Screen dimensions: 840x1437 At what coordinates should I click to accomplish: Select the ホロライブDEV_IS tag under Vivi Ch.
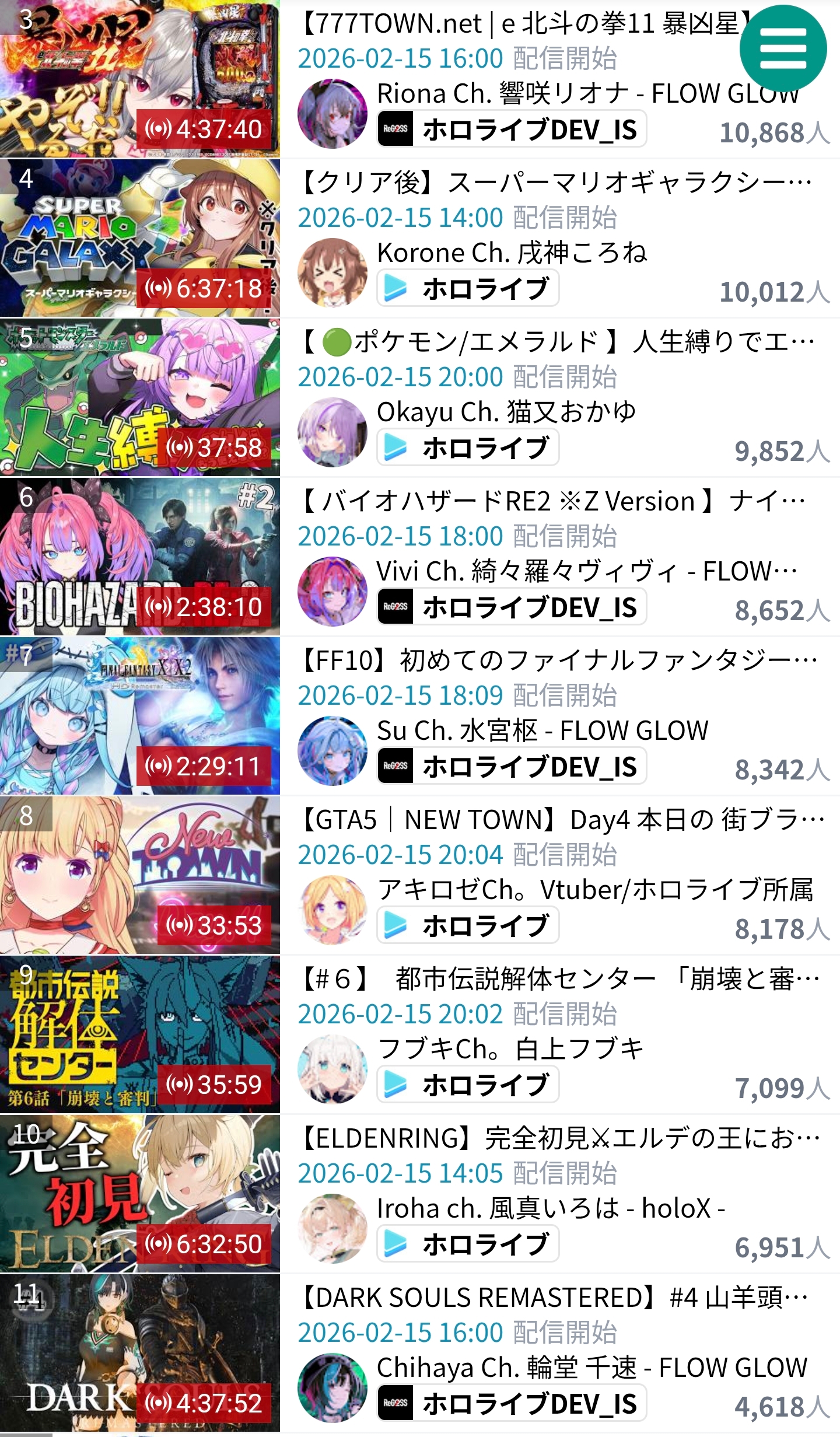(x=512, y=607)
